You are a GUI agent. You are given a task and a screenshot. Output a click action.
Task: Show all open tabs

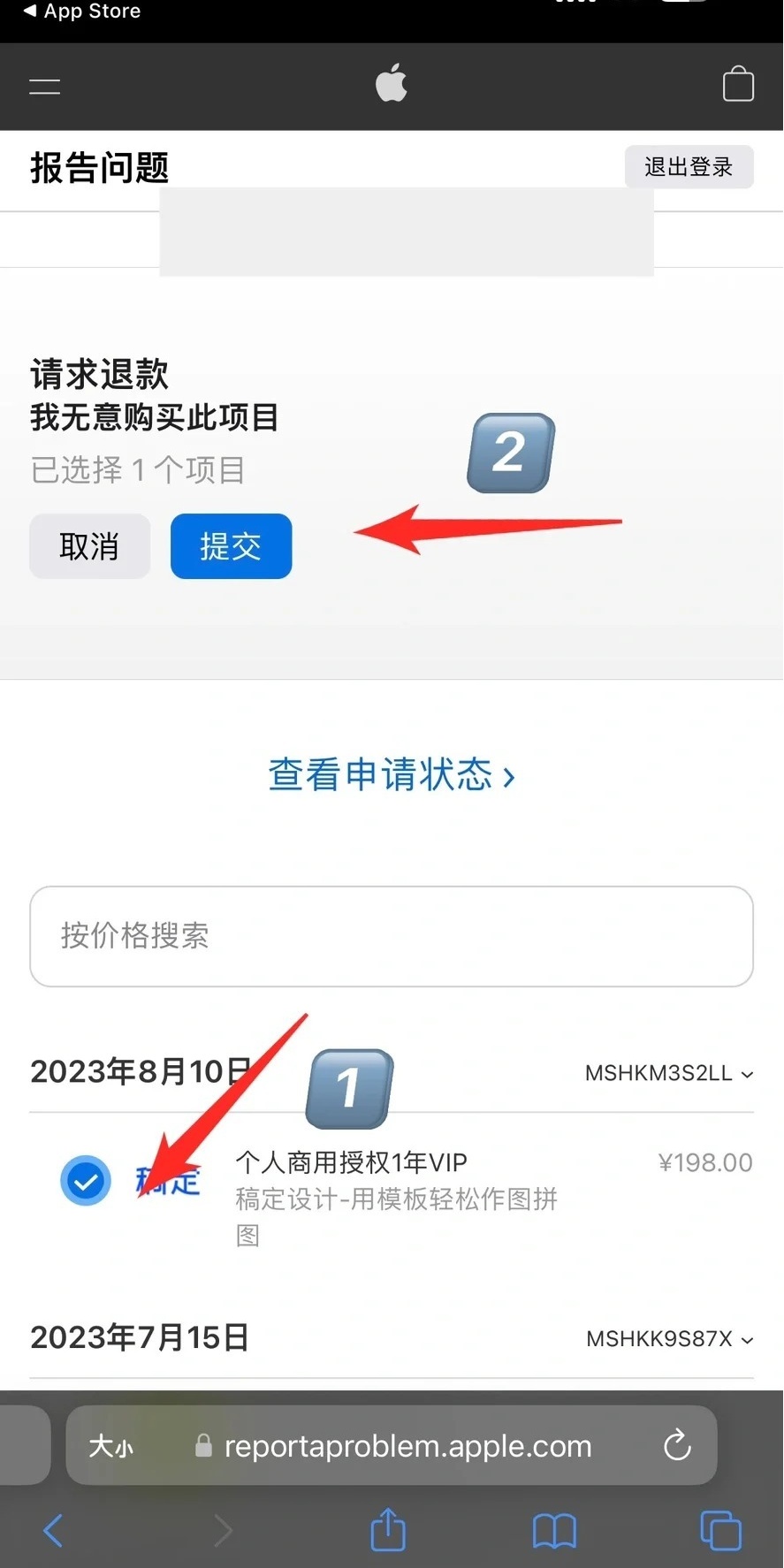[720, 1530]
